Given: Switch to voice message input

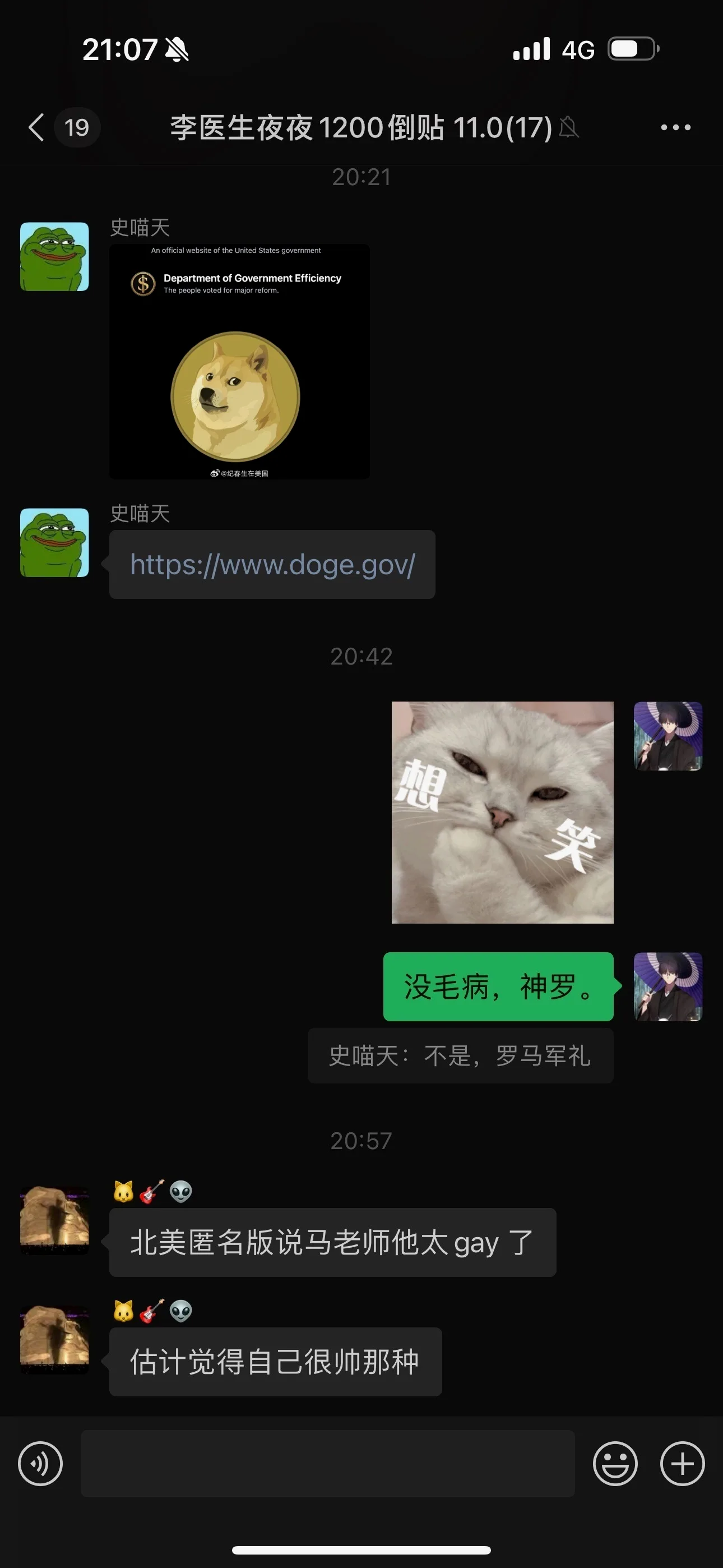Looking at the screenshot, I should click(40, 1463).
